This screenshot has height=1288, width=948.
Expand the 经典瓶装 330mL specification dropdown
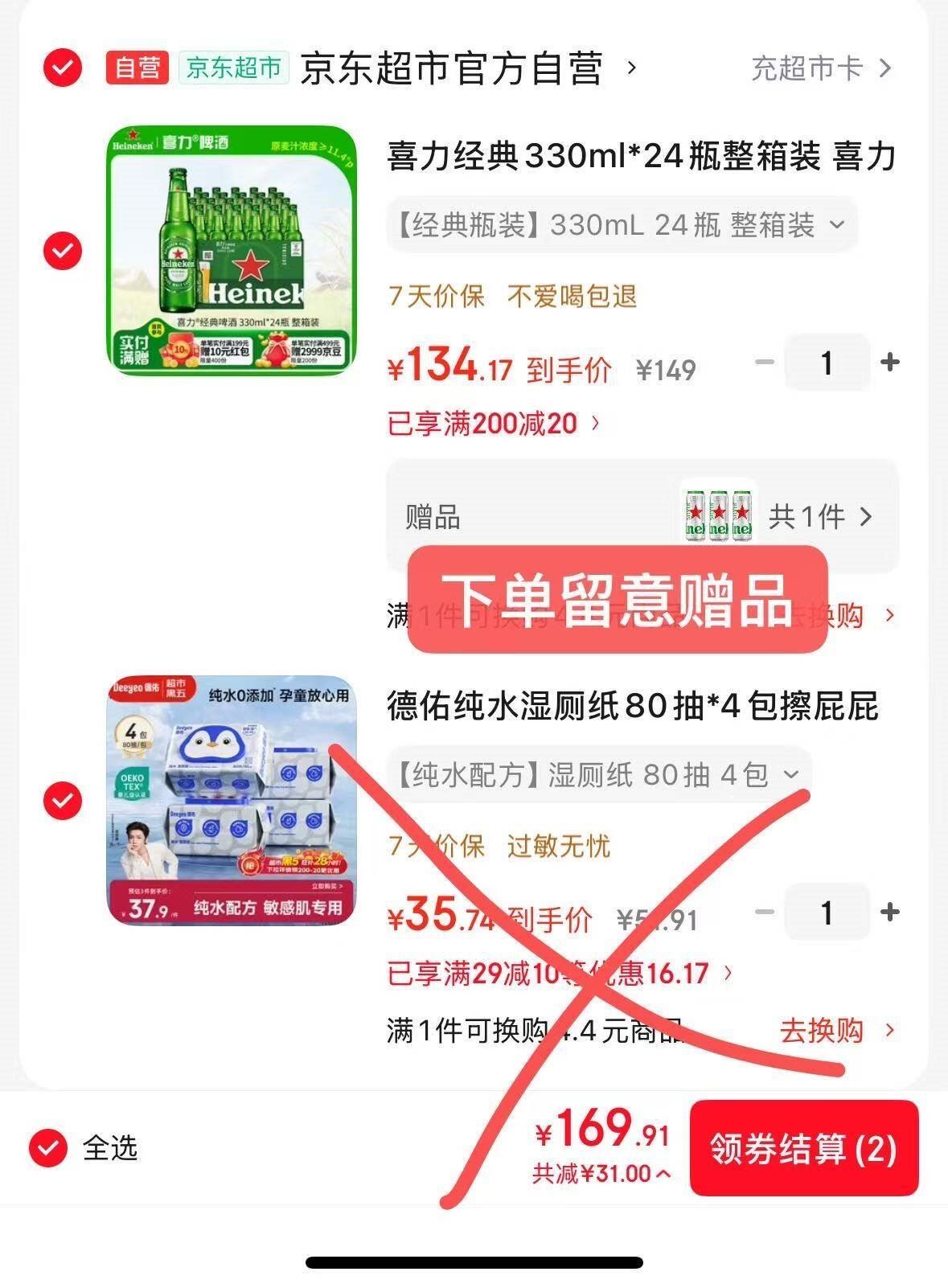pyautogui.click(x=619, y=225)
